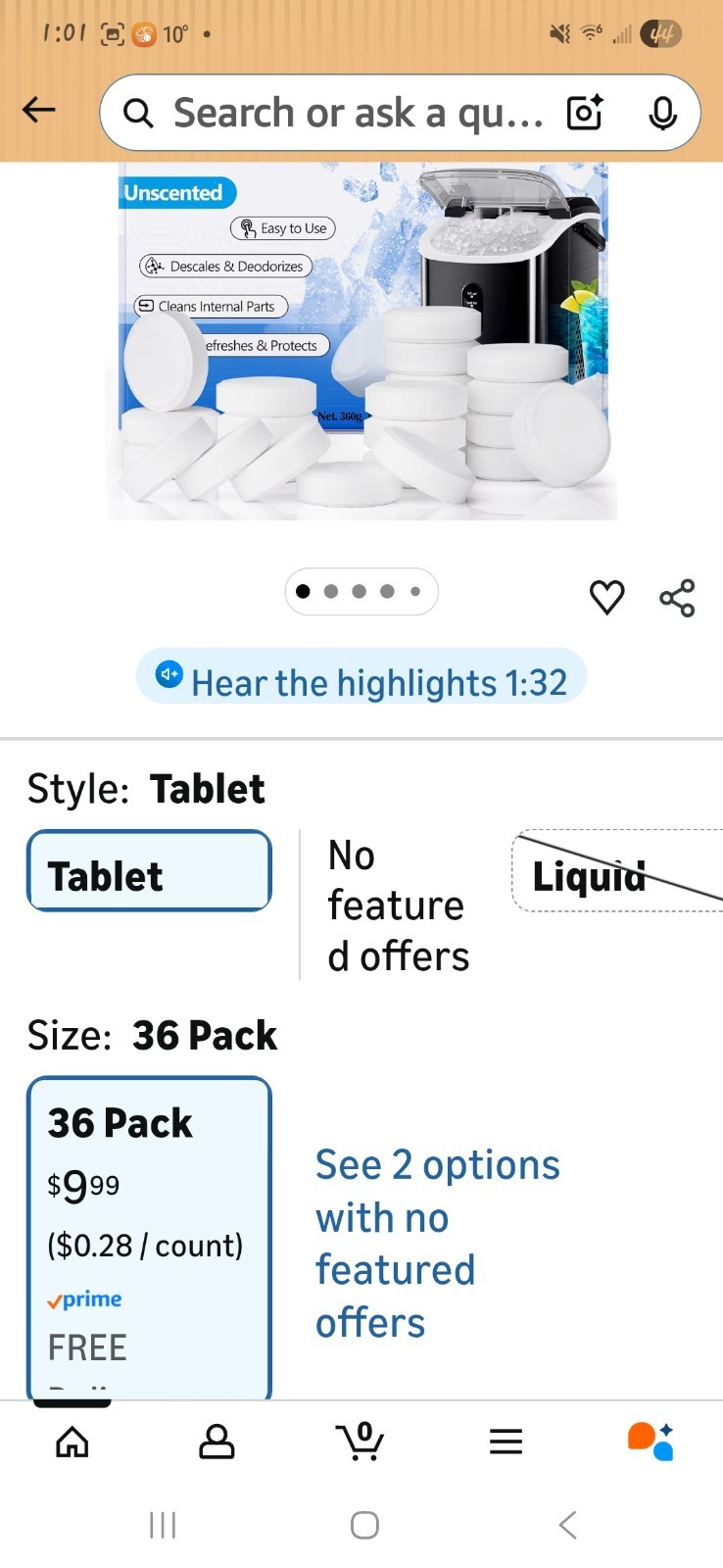Image resolution: width=723 pixels, height=1568 pixels.
Task: Play Hear the highlights audio
Action: (x=361, y=677)
